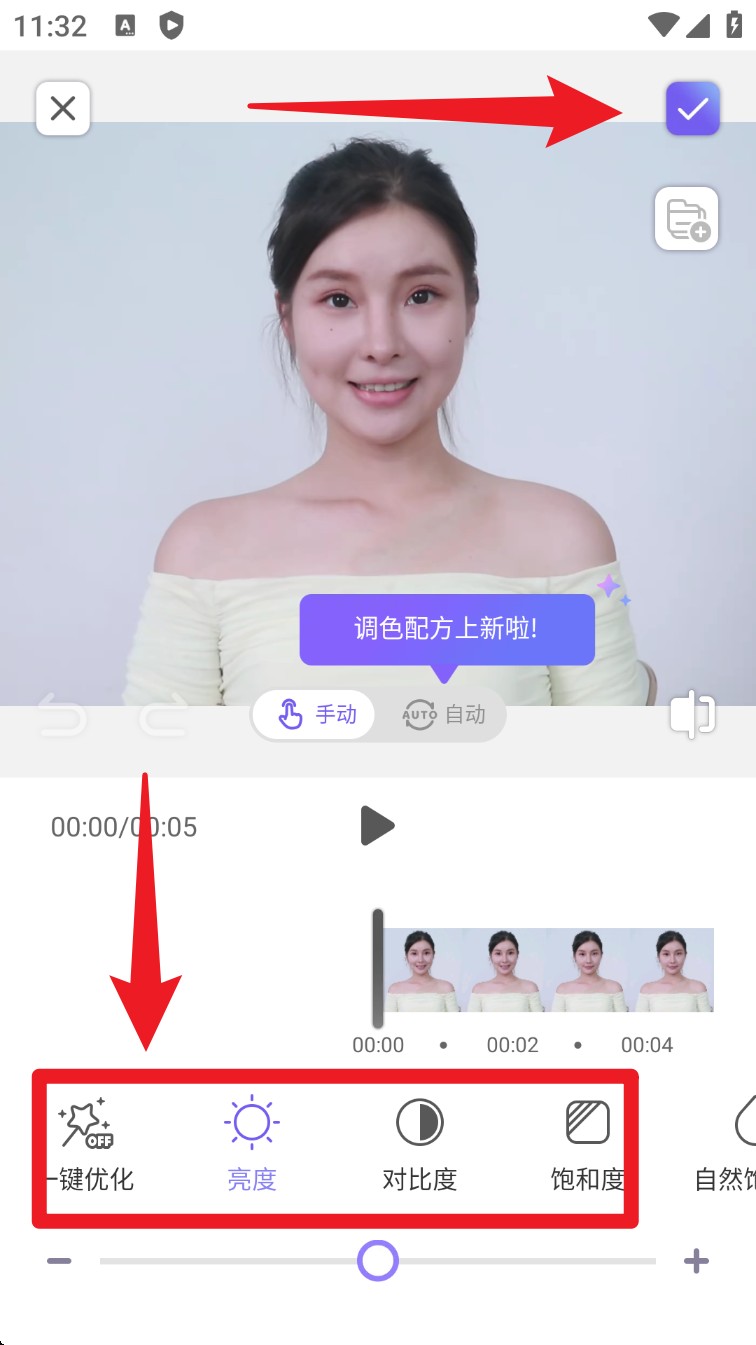Switch to 手动 manual mode

pos(314,715)
